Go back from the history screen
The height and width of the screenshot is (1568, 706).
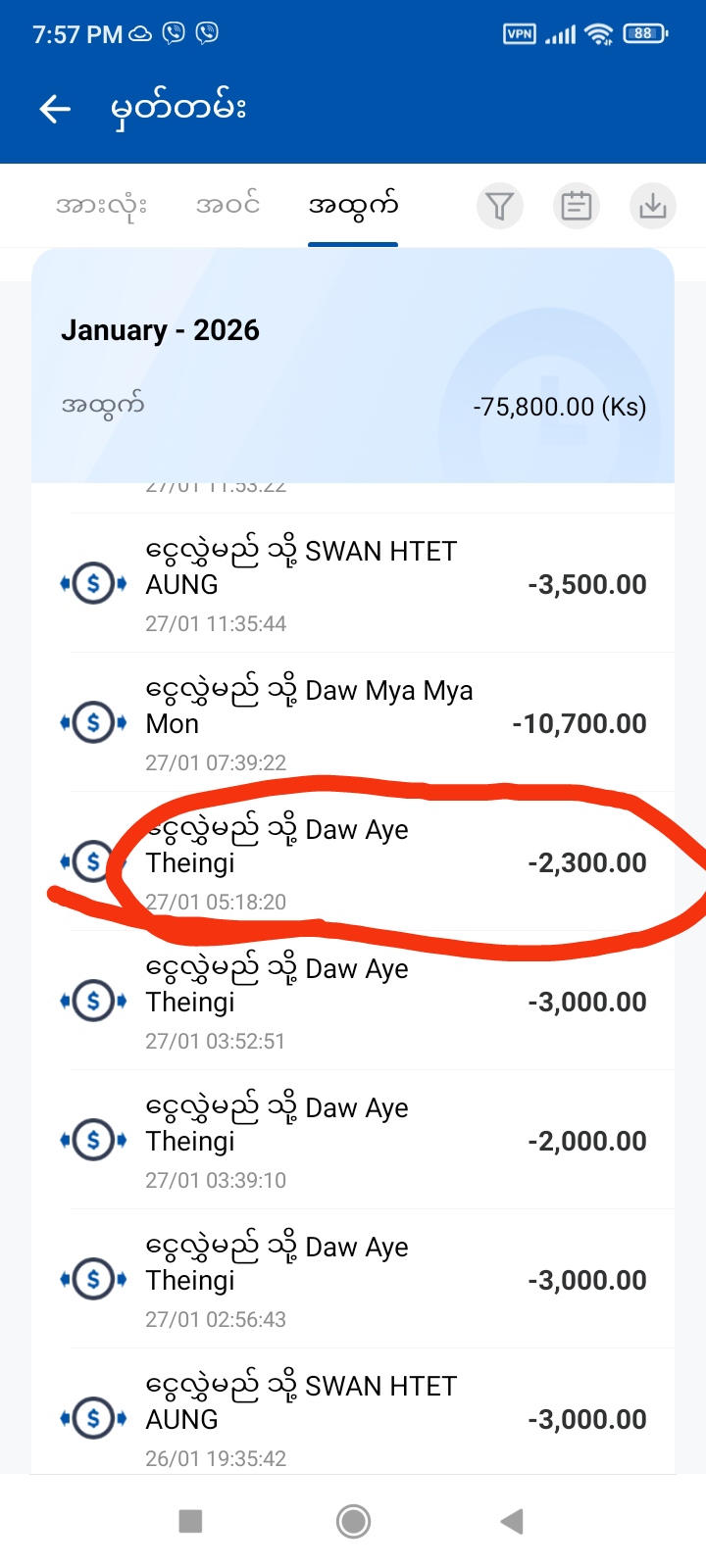pos(55,109)
